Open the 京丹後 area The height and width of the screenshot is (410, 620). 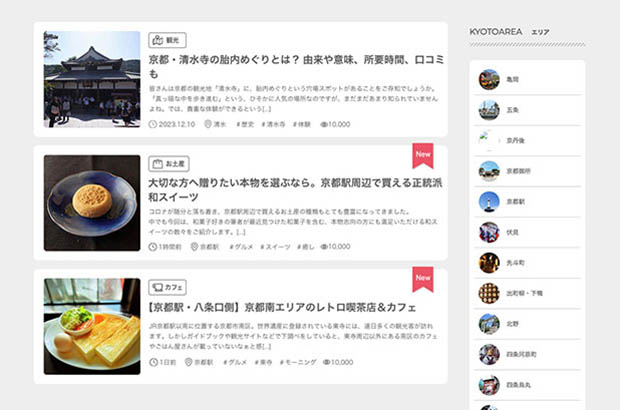coord(516,140)
